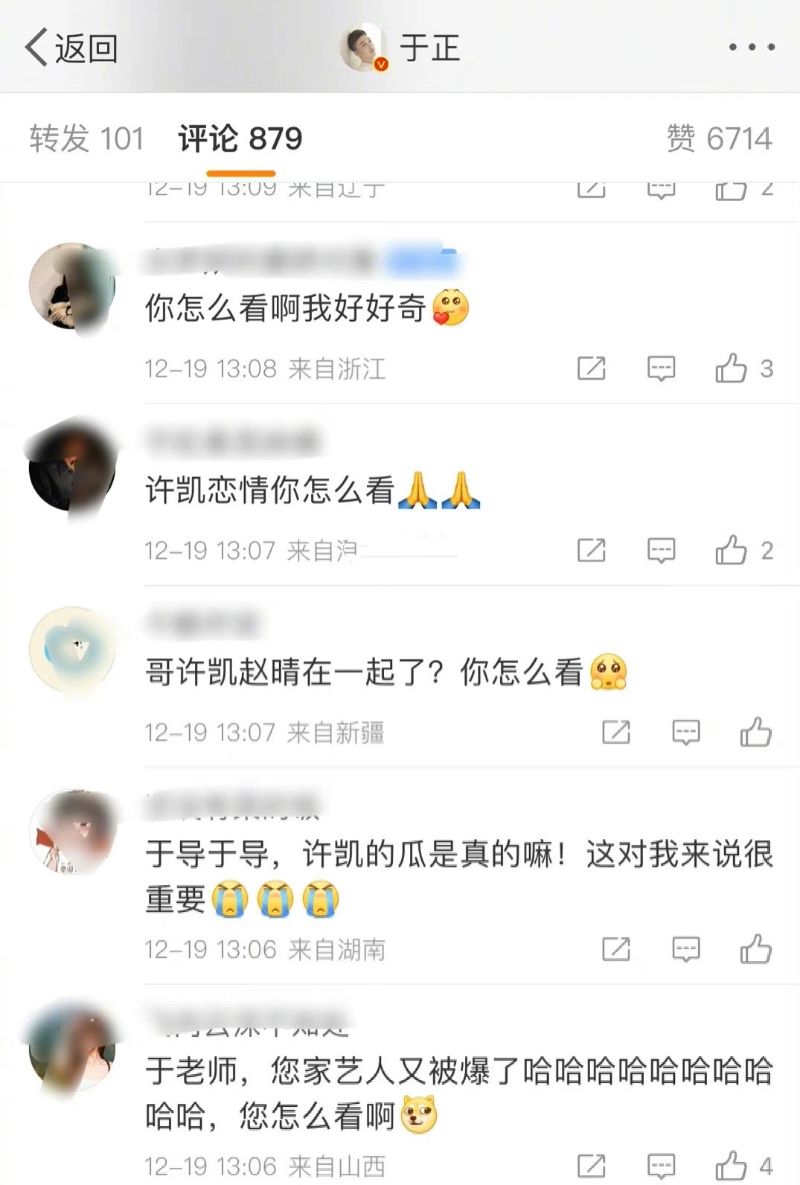
Task: Reply to the comment from 湖南 about 许凯的瓜
Action: click(685, 948)
